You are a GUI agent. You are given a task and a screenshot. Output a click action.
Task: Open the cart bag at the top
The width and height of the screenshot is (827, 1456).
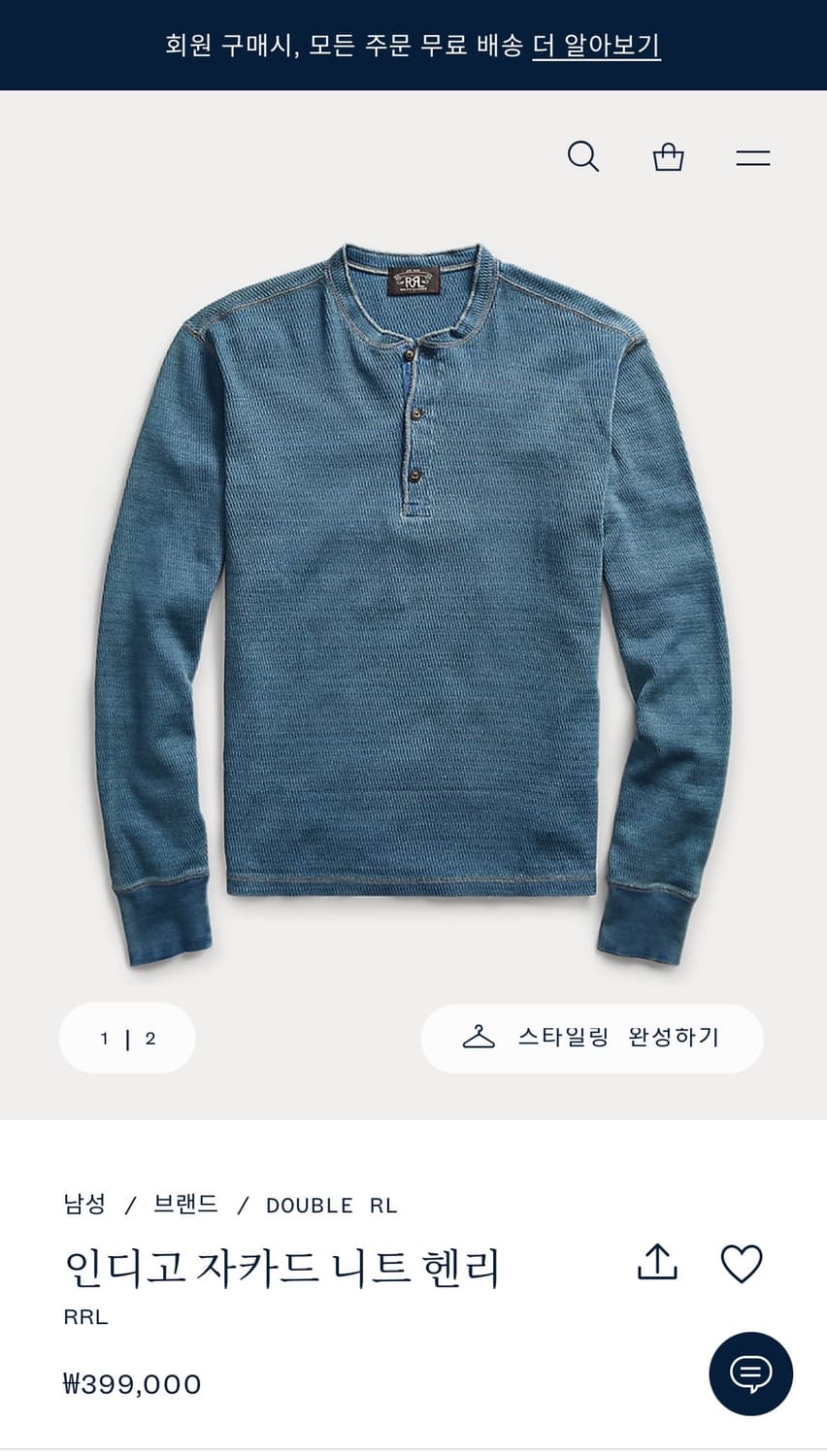coord(668,156)
